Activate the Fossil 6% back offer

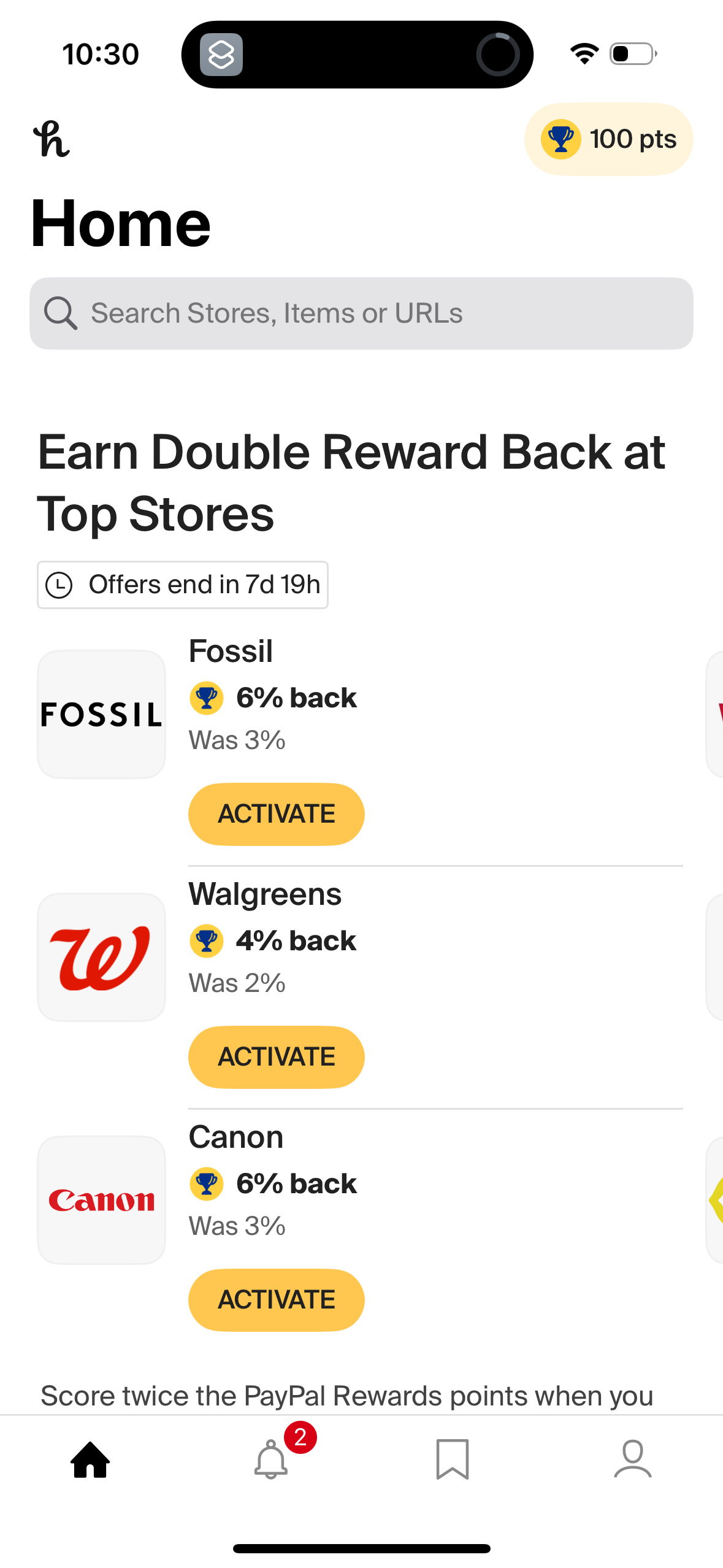tap(276, 814)
